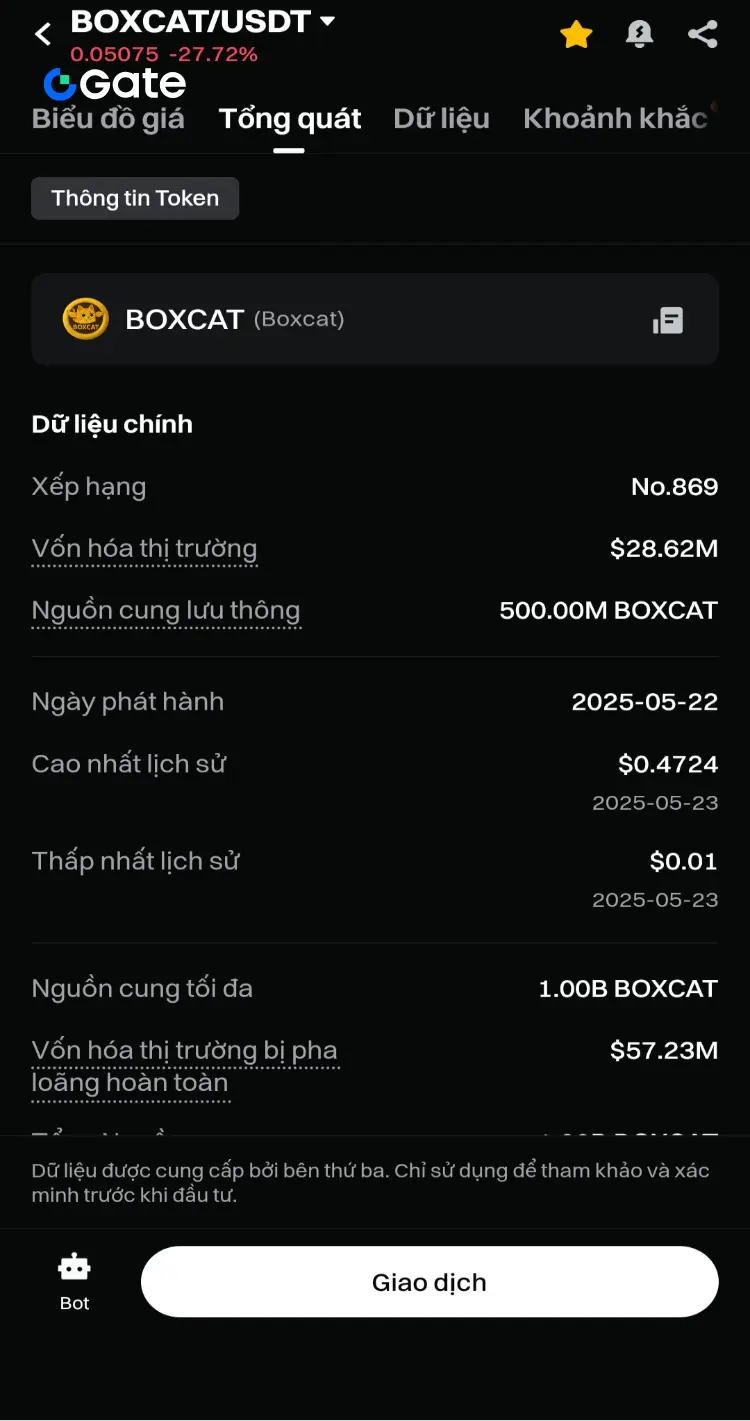Tap the Nguồn cung lưu thông label
Viewport: 750px width, 1421px height.
(x=166, y=611)
